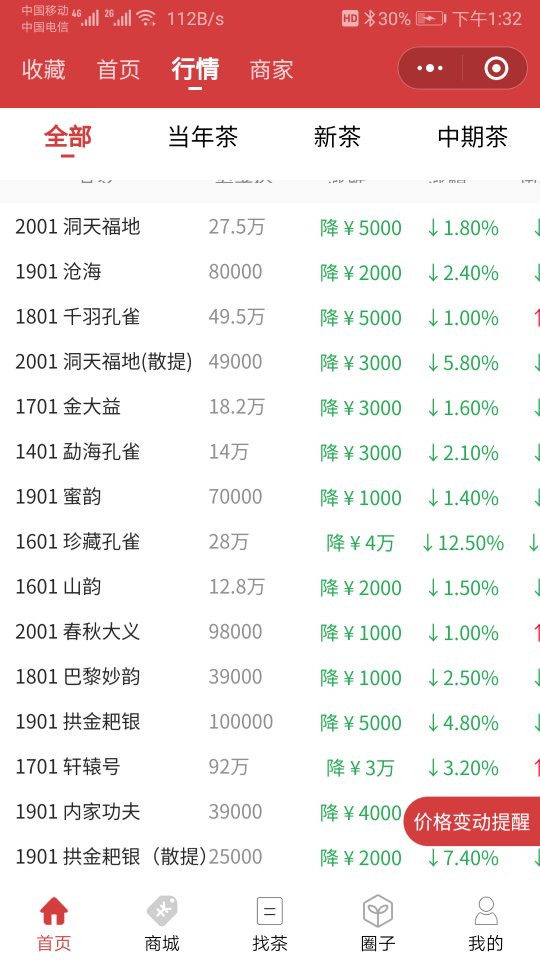
Task: Open the 1801 千羽孔雀 row
Action: (270, 317)
